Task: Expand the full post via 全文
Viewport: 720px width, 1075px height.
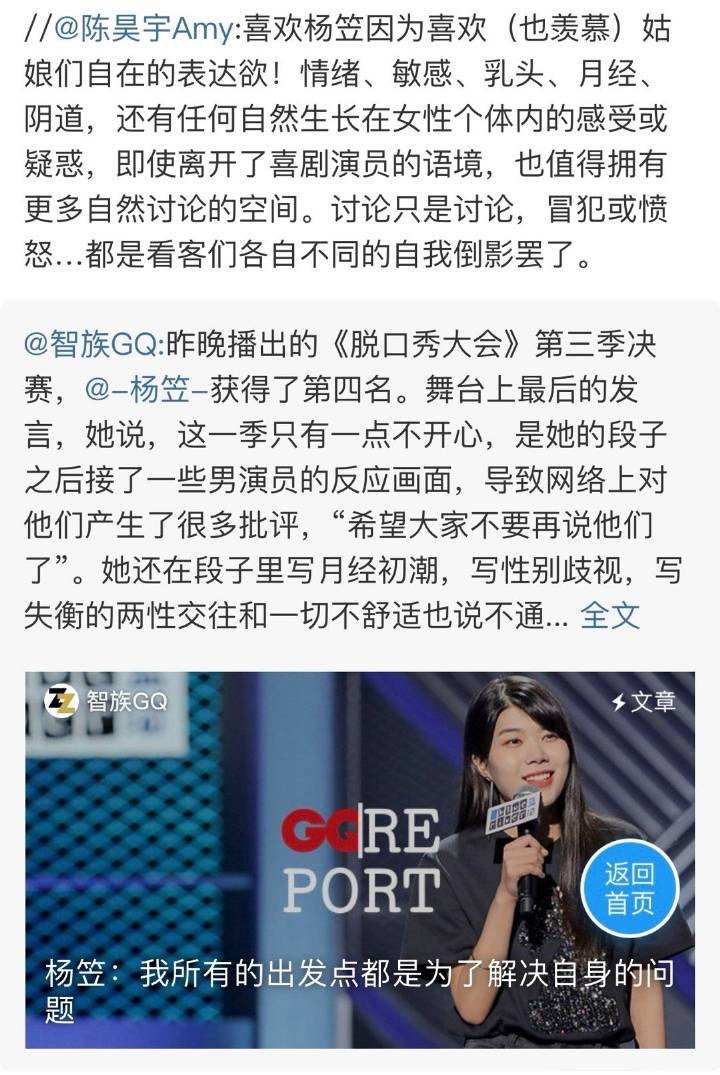Action: 609,614
